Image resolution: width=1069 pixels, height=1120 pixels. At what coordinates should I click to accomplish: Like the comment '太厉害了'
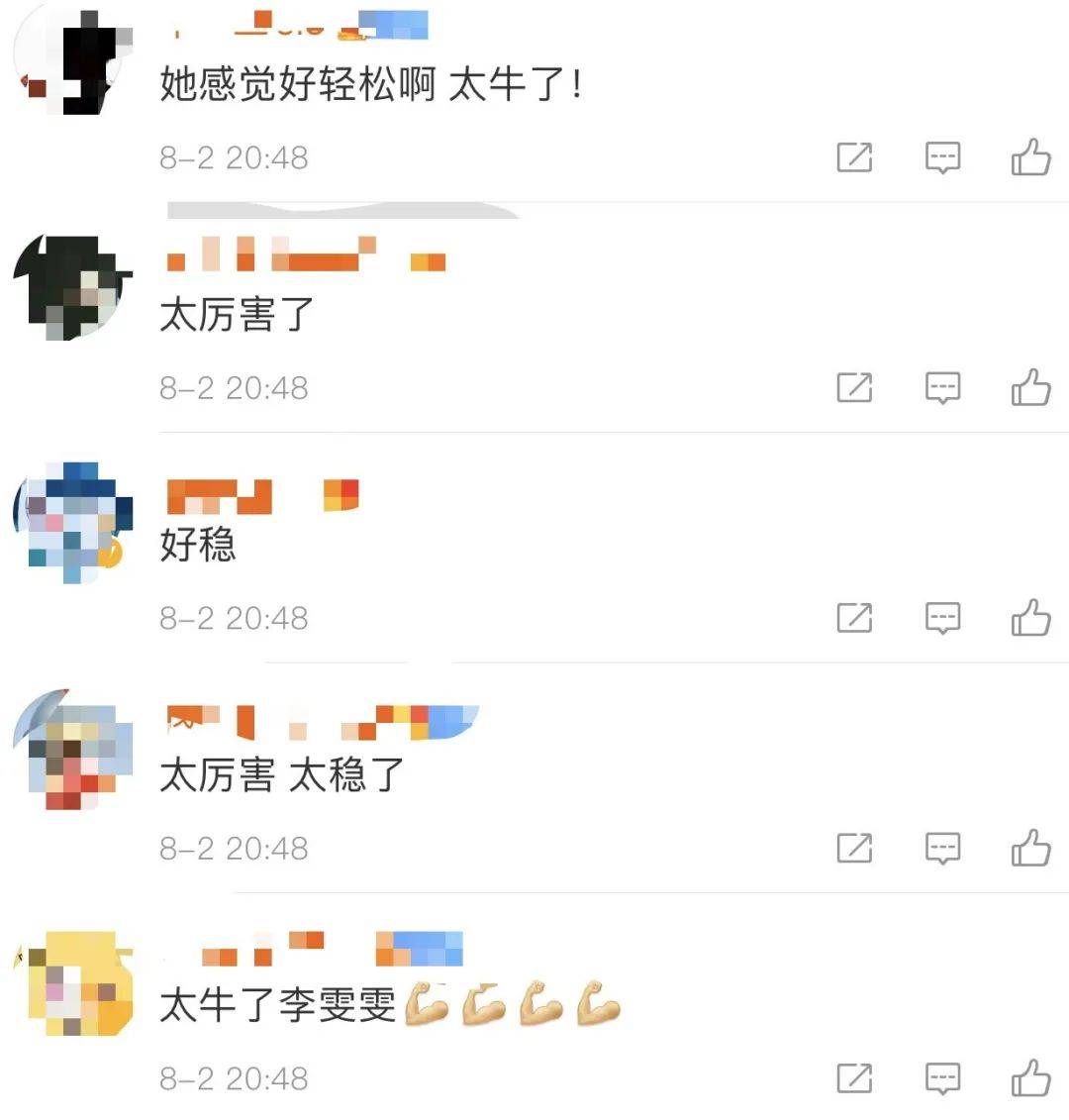coord(1030,387)
